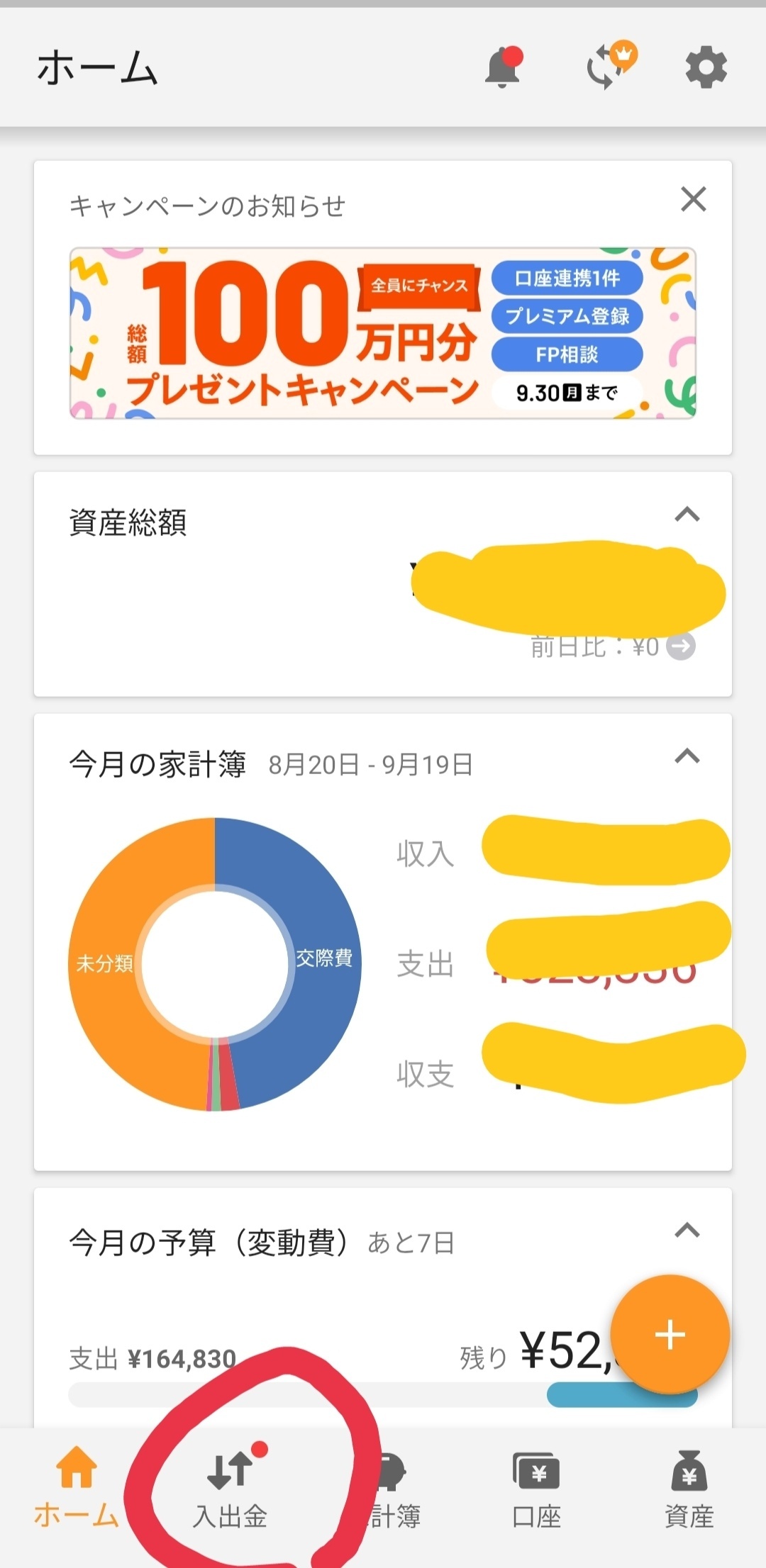
Task: Collapse the 今月の予算 section
Action: [x=687, y=1231]
